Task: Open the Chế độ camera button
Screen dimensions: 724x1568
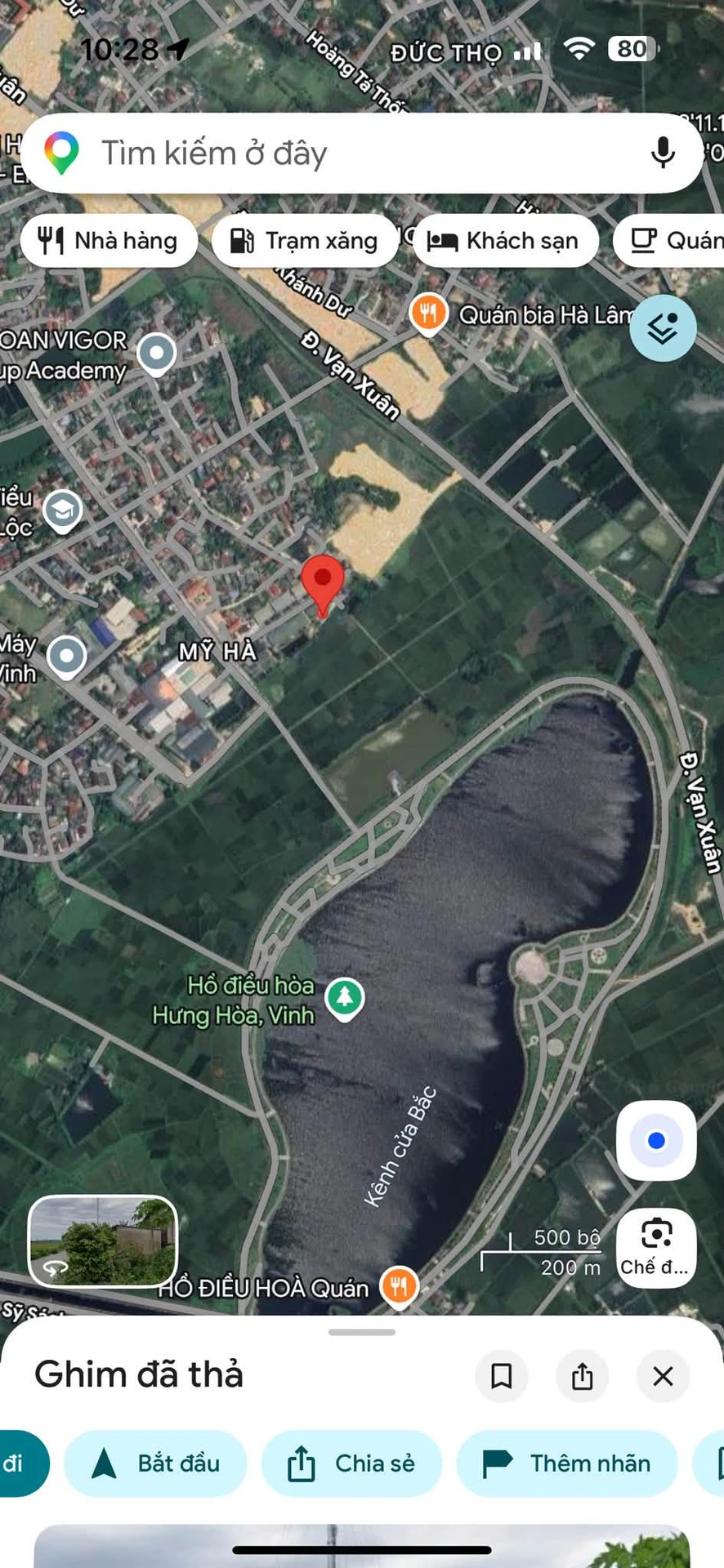Action: 656,1248
